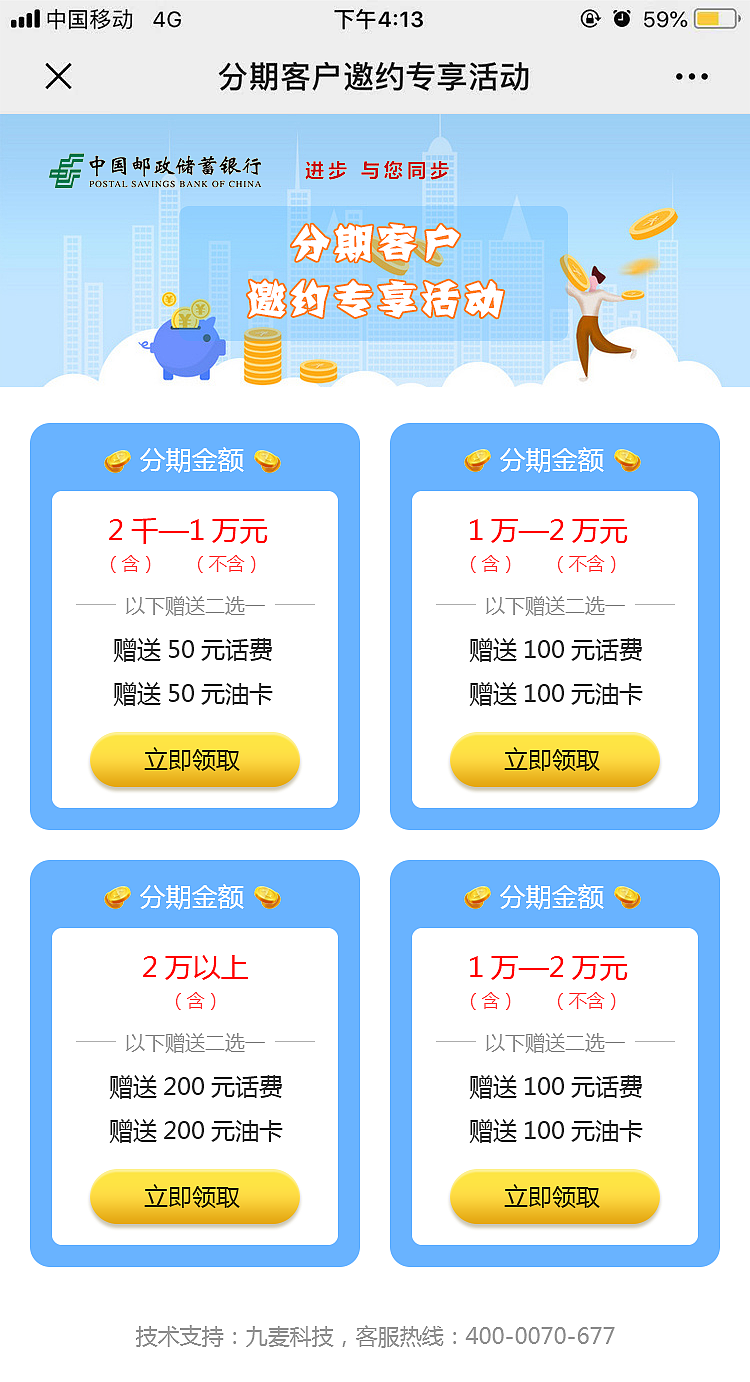This screenshot has height=1382, width=750.
Task: Tap 立即领取 on the 2万以上 card
Action: (x=194, y=1197)
